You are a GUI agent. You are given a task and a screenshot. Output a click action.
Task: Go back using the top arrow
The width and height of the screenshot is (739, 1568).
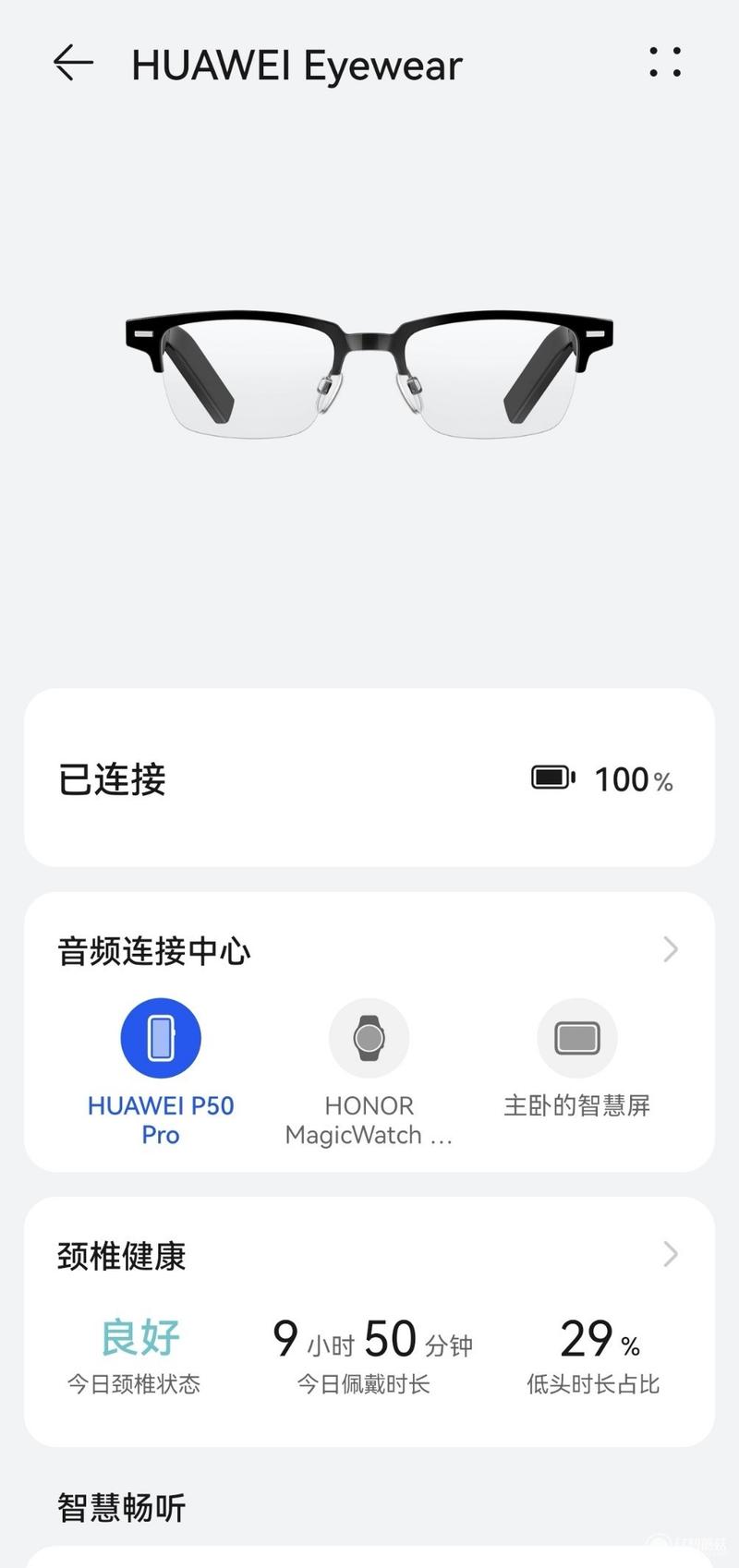point(73,63)
